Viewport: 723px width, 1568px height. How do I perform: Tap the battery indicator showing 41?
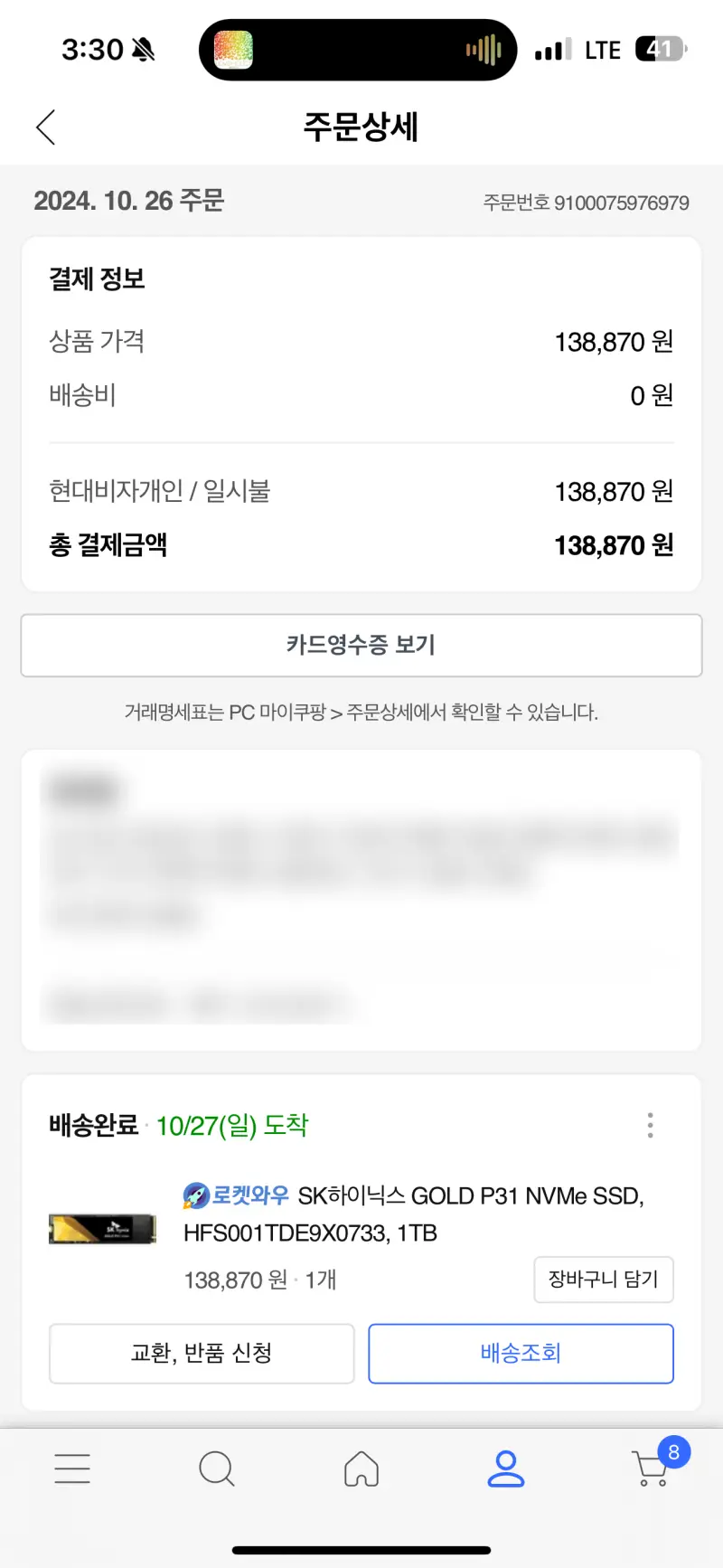pos(661,50)
